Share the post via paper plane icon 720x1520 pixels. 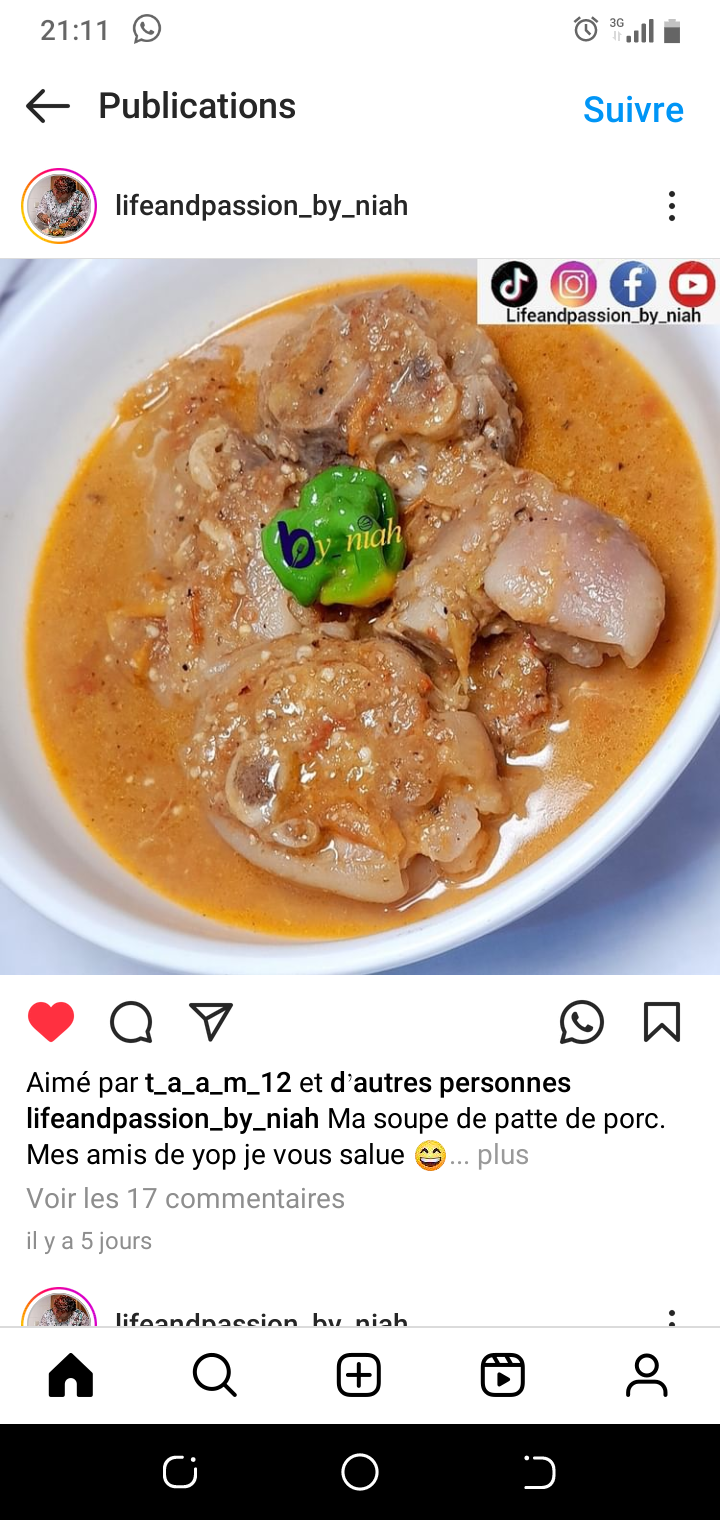coord(211,1022)
